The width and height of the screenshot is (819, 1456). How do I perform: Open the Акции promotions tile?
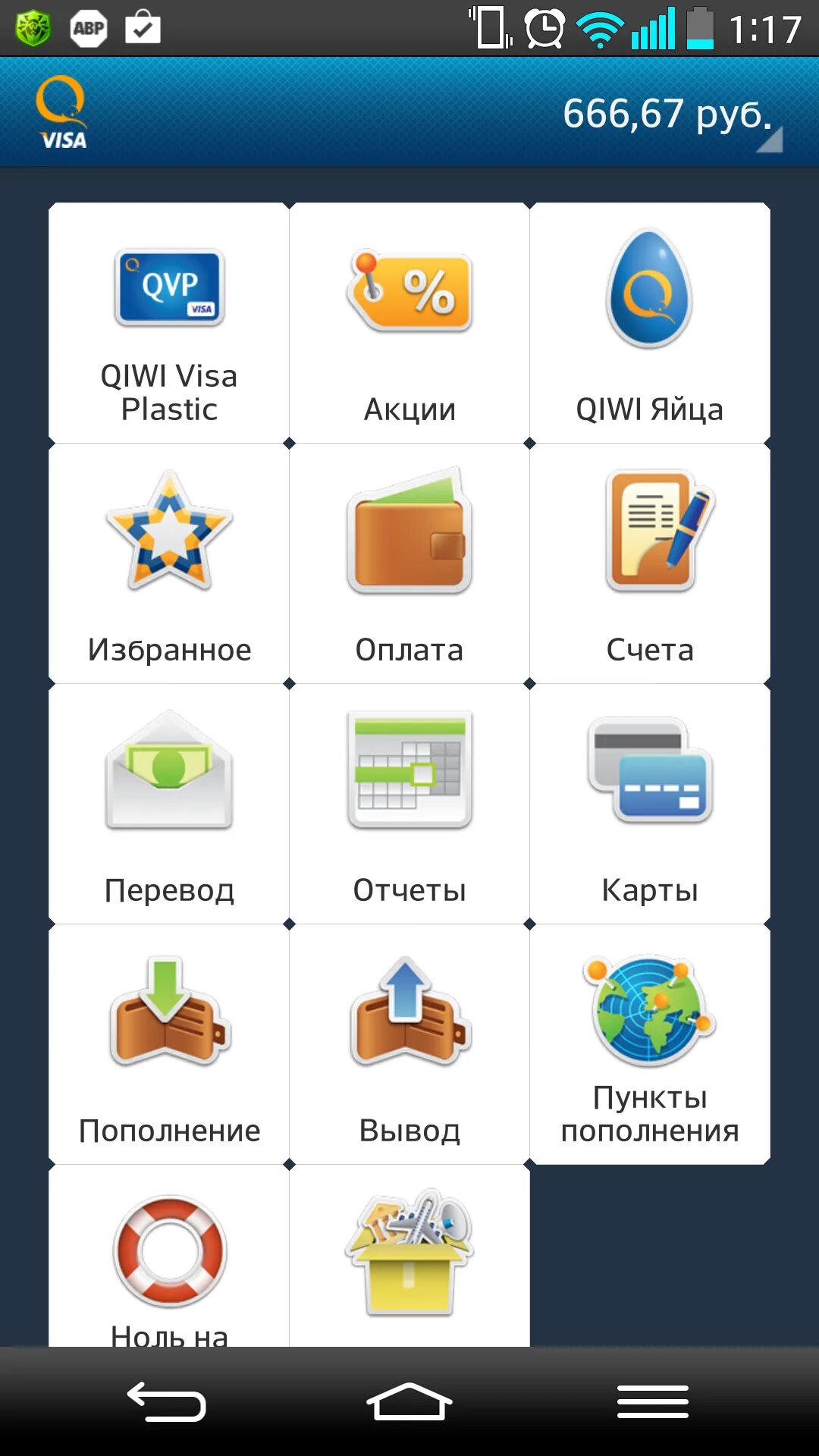click(x=409, y=323)
